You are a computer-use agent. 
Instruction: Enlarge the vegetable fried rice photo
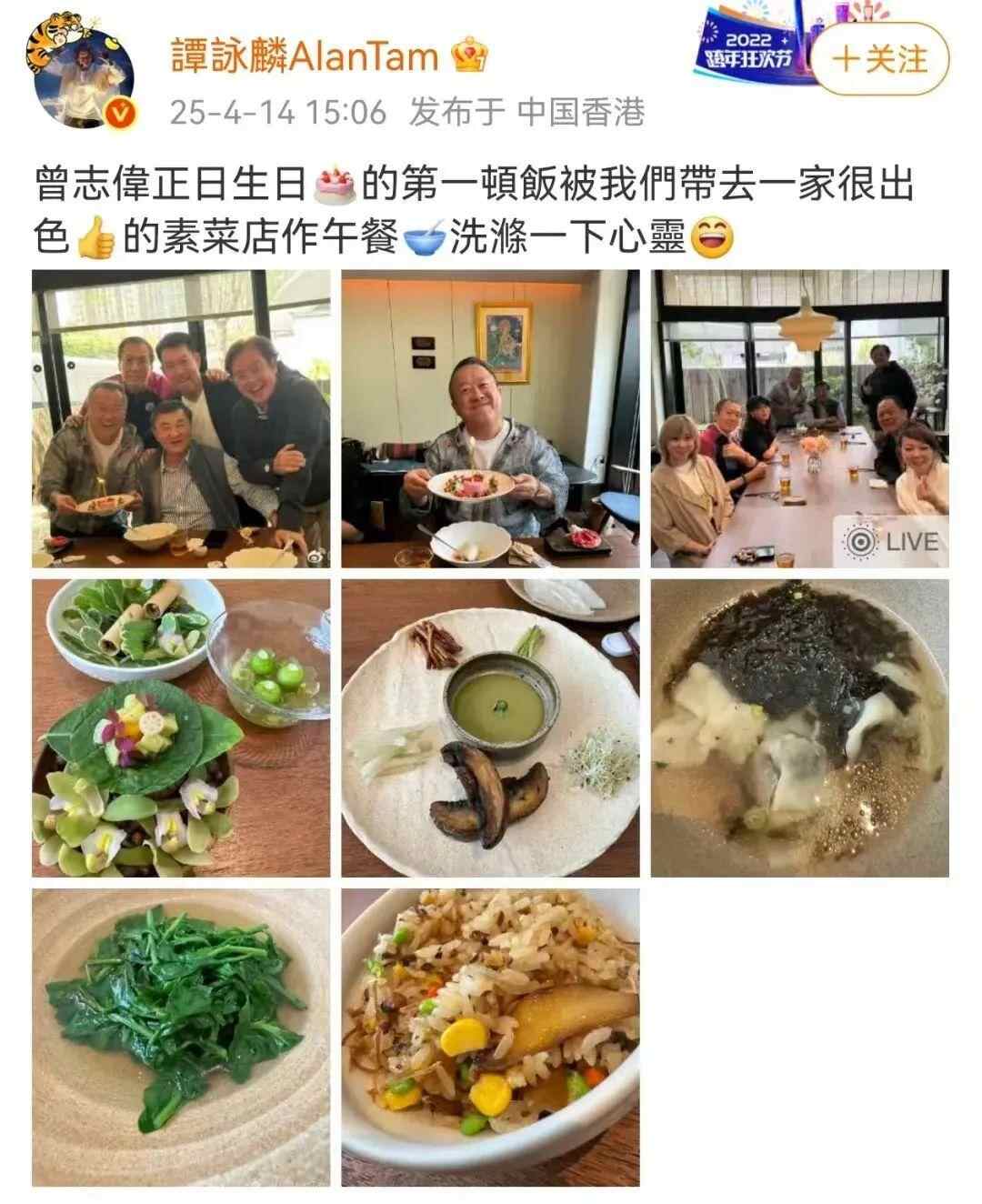[490, 1037]
